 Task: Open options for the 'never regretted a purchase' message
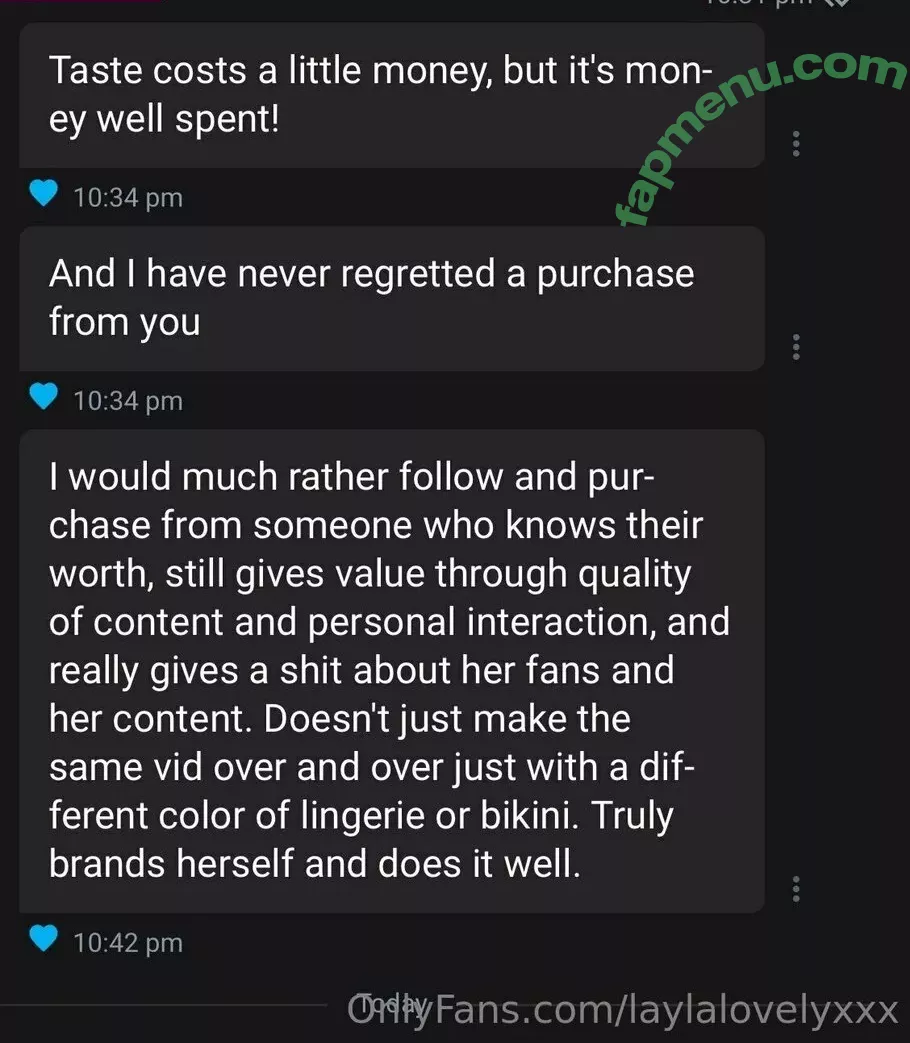point(796,347)
